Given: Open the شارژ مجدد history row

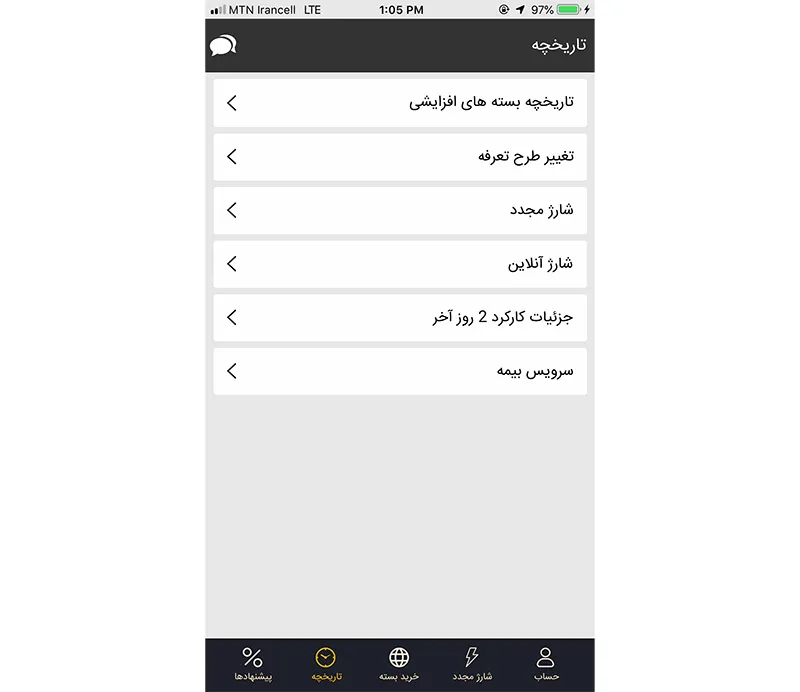Looking at the screenshot, I should tap(400, 211).
